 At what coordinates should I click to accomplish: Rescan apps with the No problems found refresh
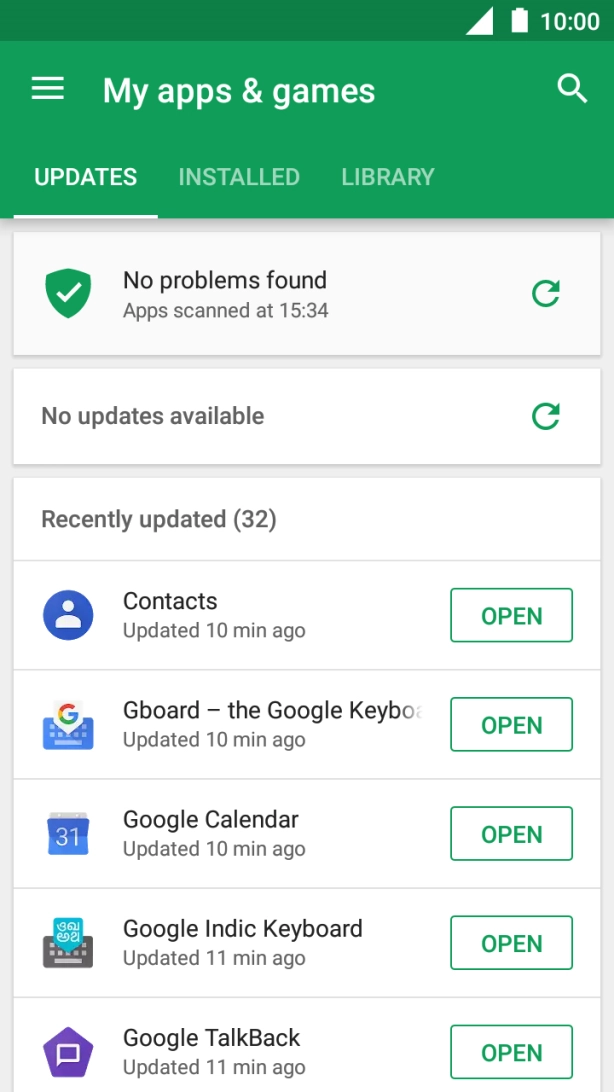click(546, 293)
